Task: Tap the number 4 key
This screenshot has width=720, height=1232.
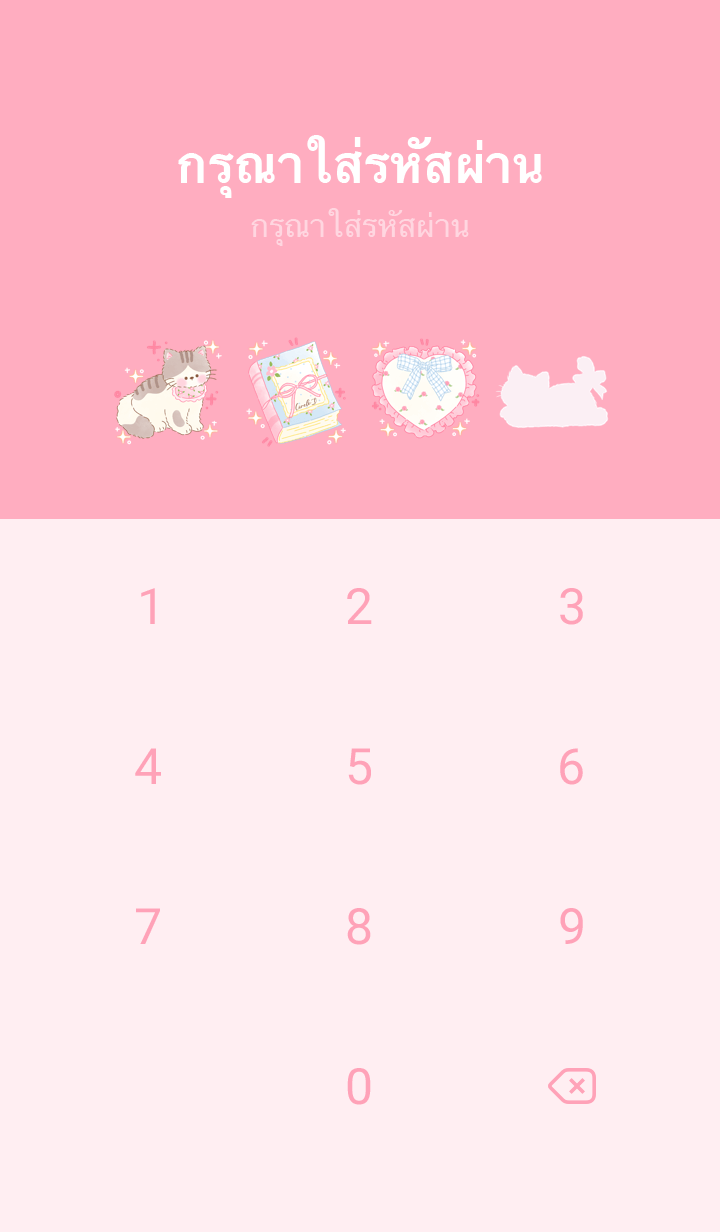Action: click(148, 767)
